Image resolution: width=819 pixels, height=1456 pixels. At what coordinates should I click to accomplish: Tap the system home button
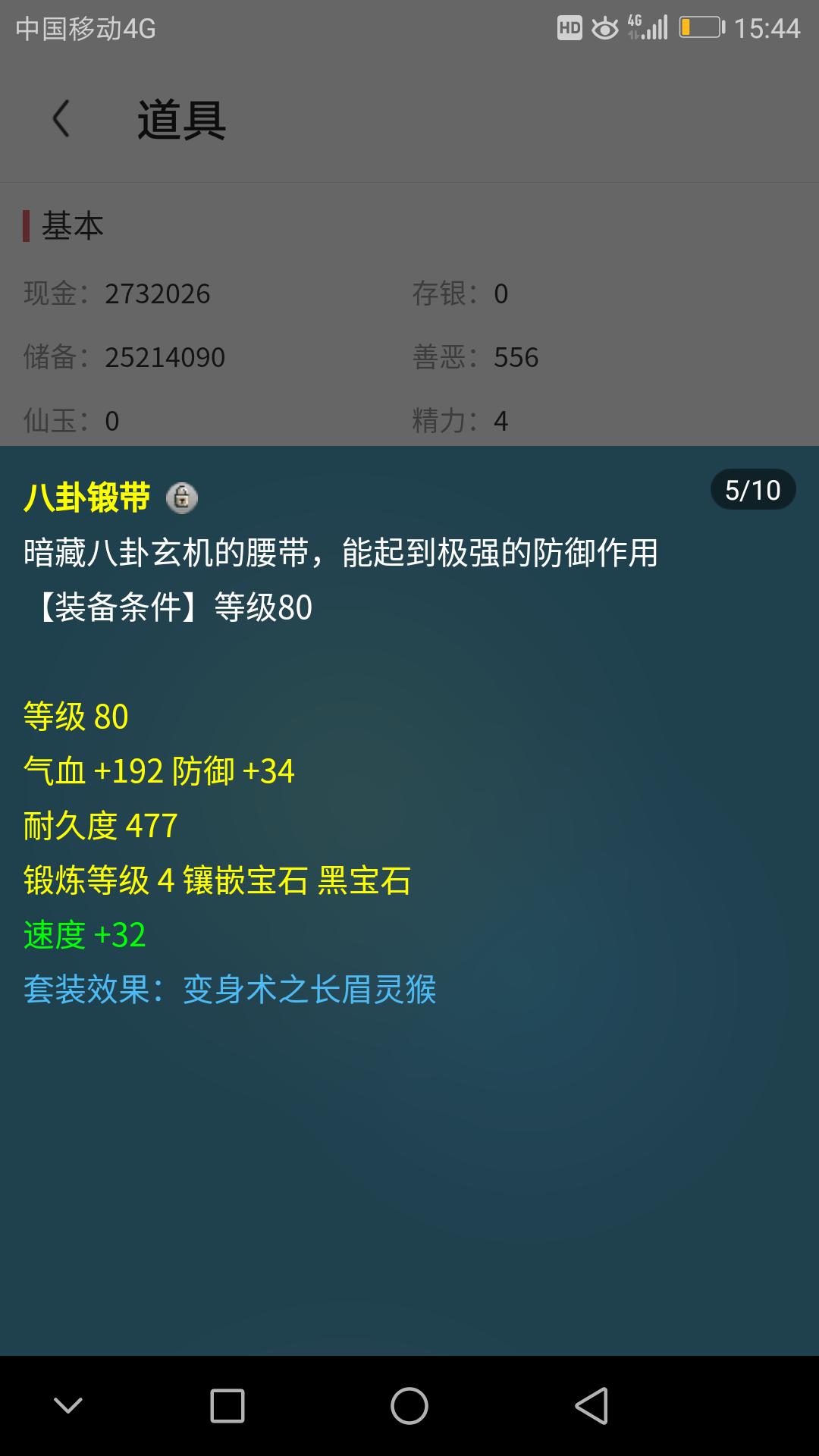click(x=409, y=1406)
